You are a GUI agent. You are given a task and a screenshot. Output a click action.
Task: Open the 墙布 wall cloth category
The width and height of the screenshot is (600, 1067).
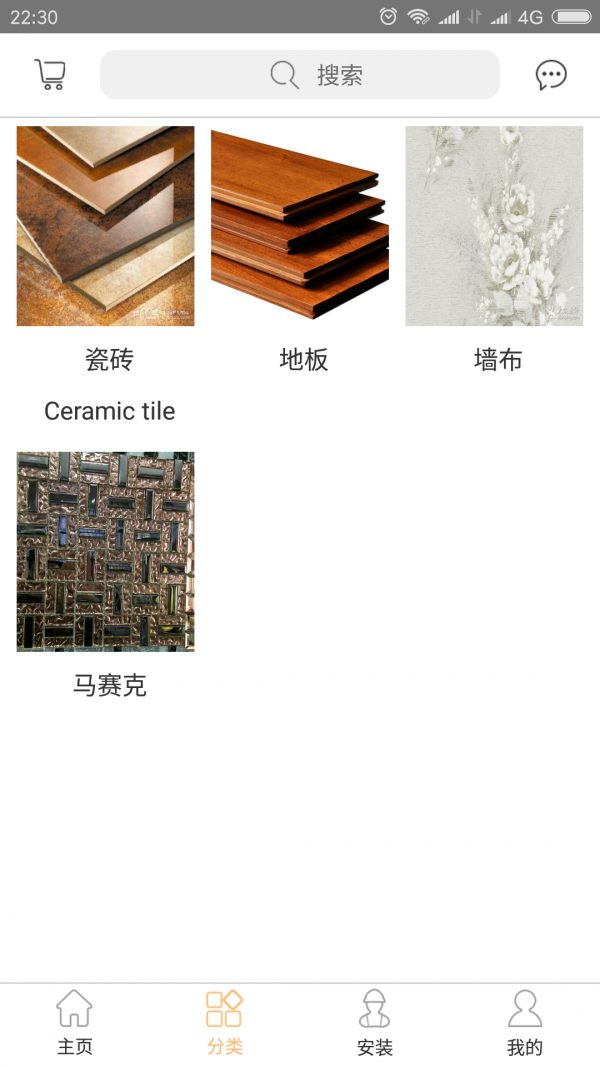coord(494,227)
